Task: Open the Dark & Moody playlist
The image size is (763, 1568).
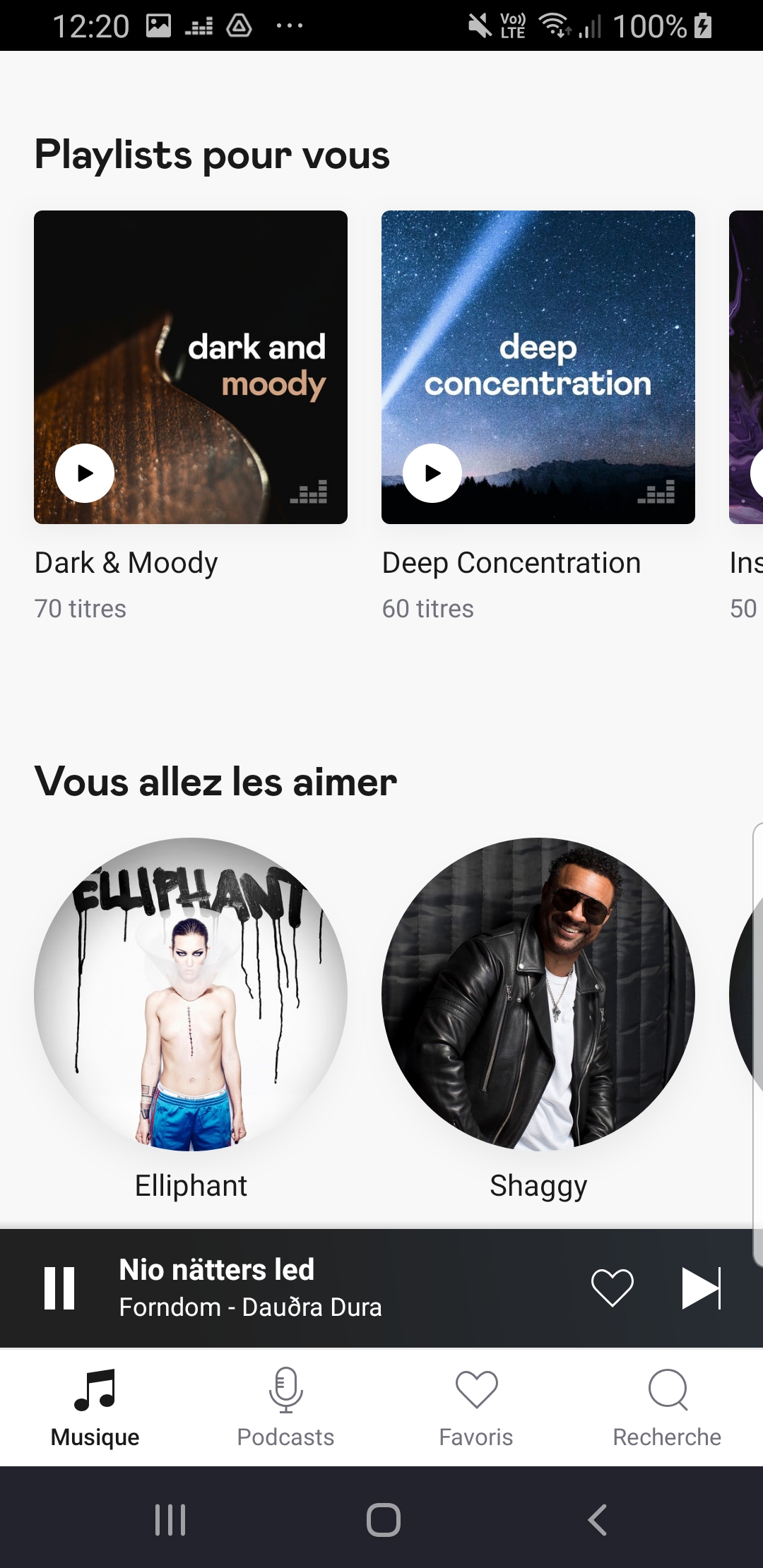Action: click(191, 365)
